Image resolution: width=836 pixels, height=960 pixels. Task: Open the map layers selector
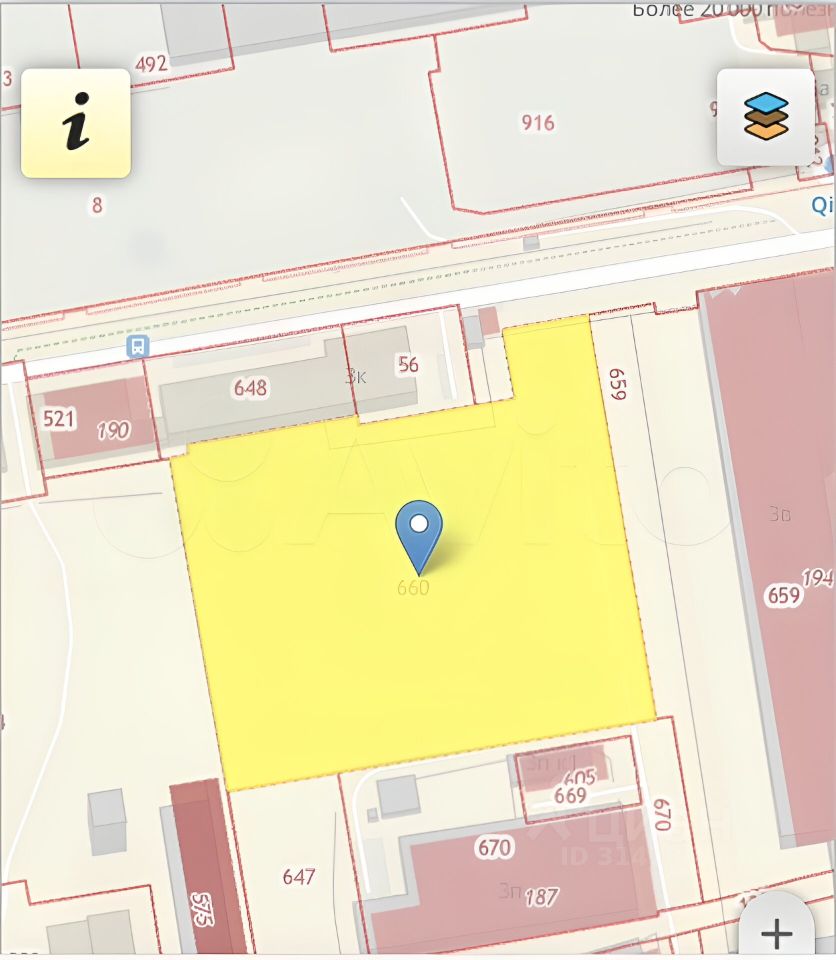click(x=766, y=117)
